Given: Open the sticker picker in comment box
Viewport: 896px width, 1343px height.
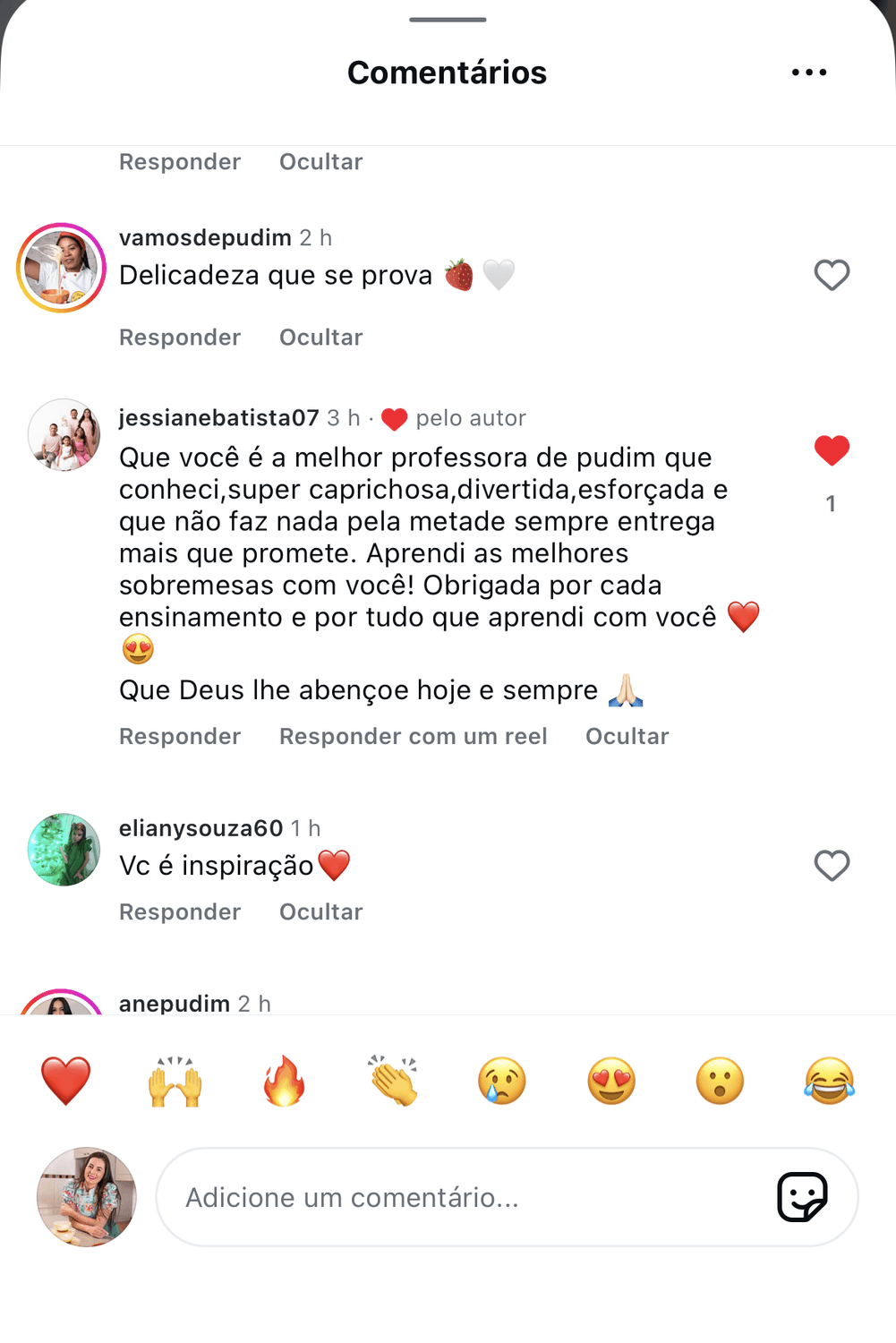Looking at the screenshot, I should tap(802, 1197).
